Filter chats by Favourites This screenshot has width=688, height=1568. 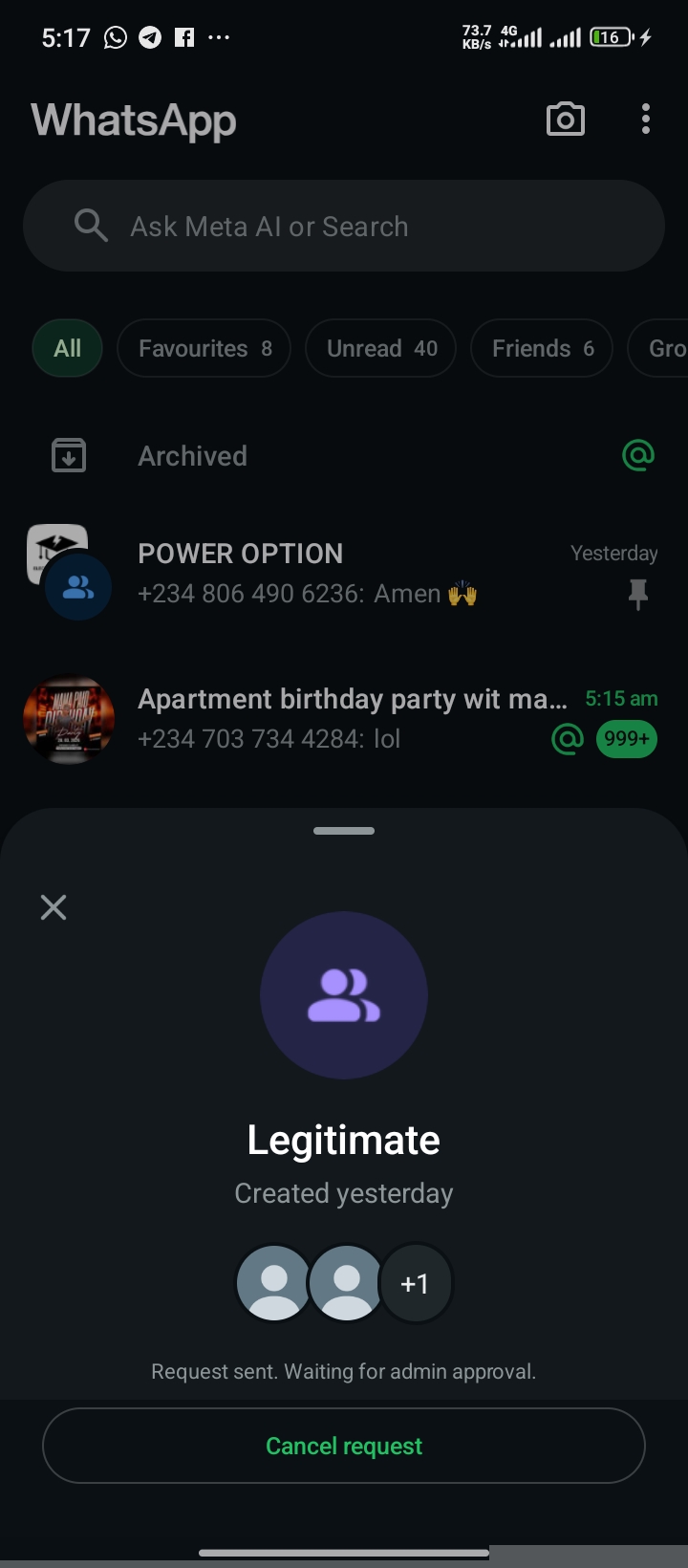pos(204,348)
